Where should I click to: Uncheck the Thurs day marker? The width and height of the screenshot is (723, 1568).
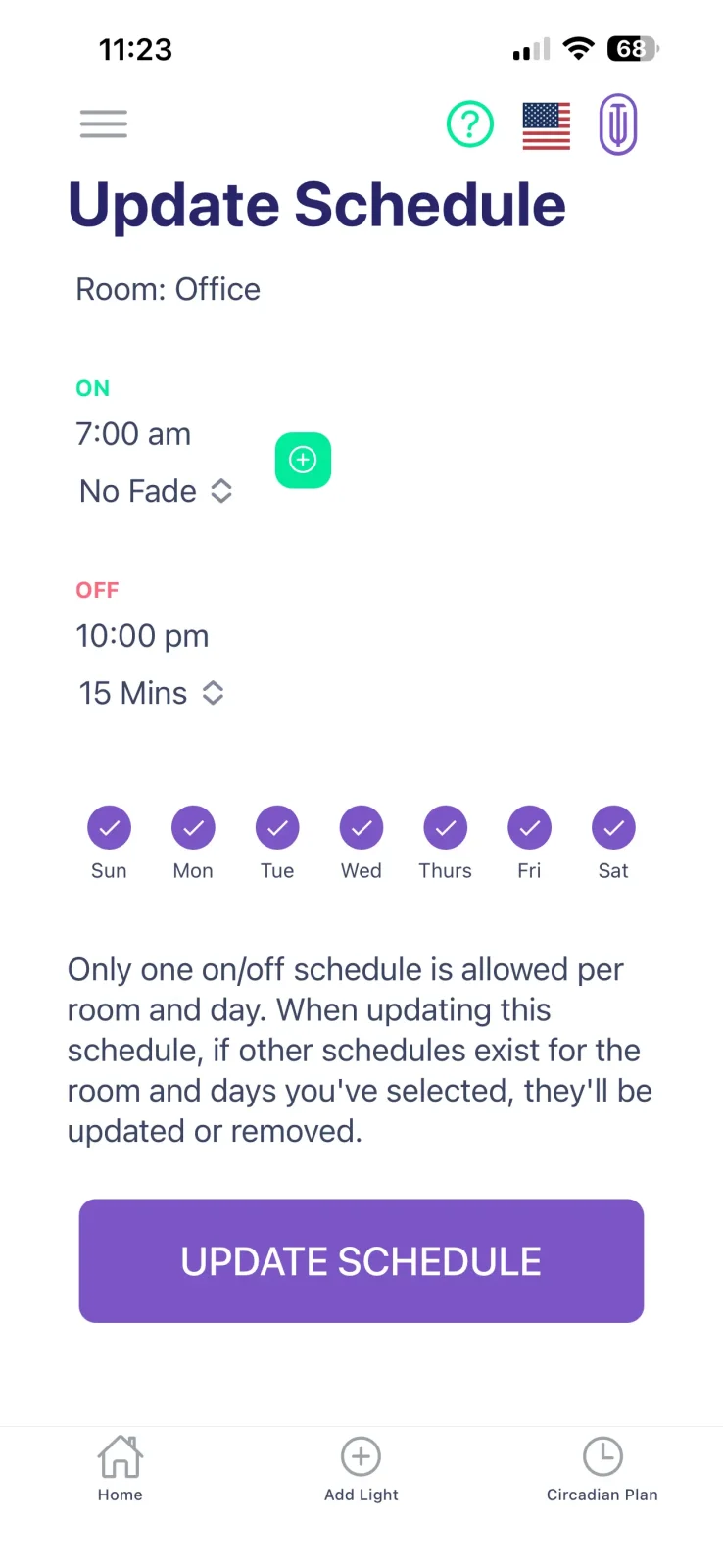point(445,827)
